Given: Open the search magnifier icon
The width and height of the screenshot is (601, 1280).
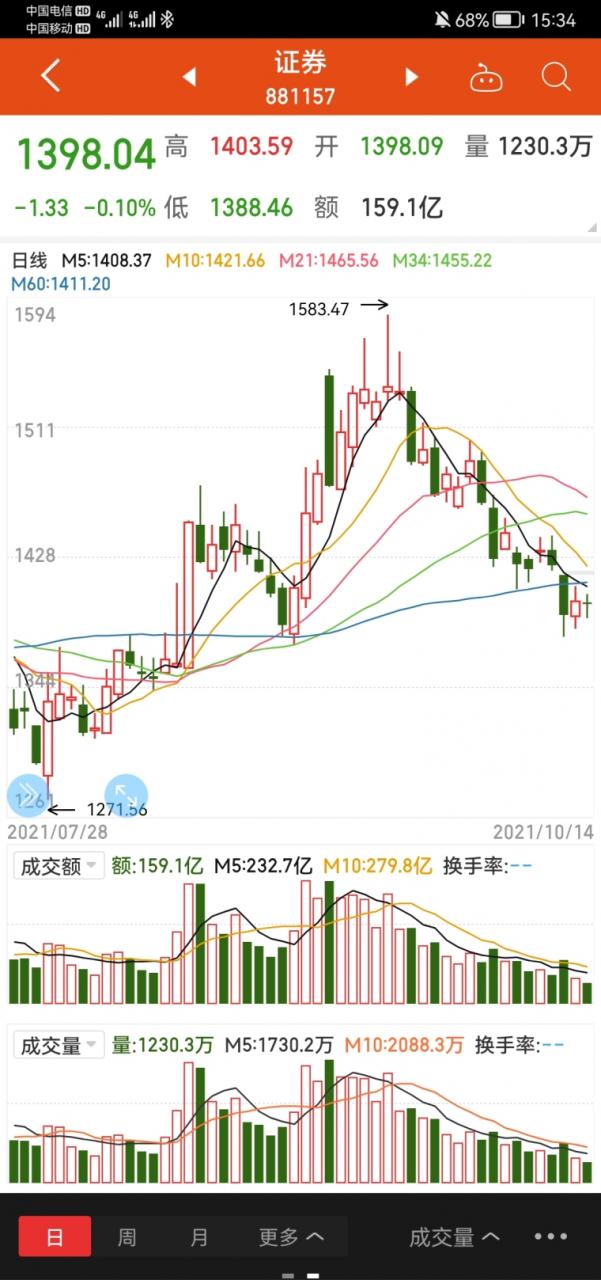Looking at the screenshot, I should pyautogui.click(x=555, y=76).
